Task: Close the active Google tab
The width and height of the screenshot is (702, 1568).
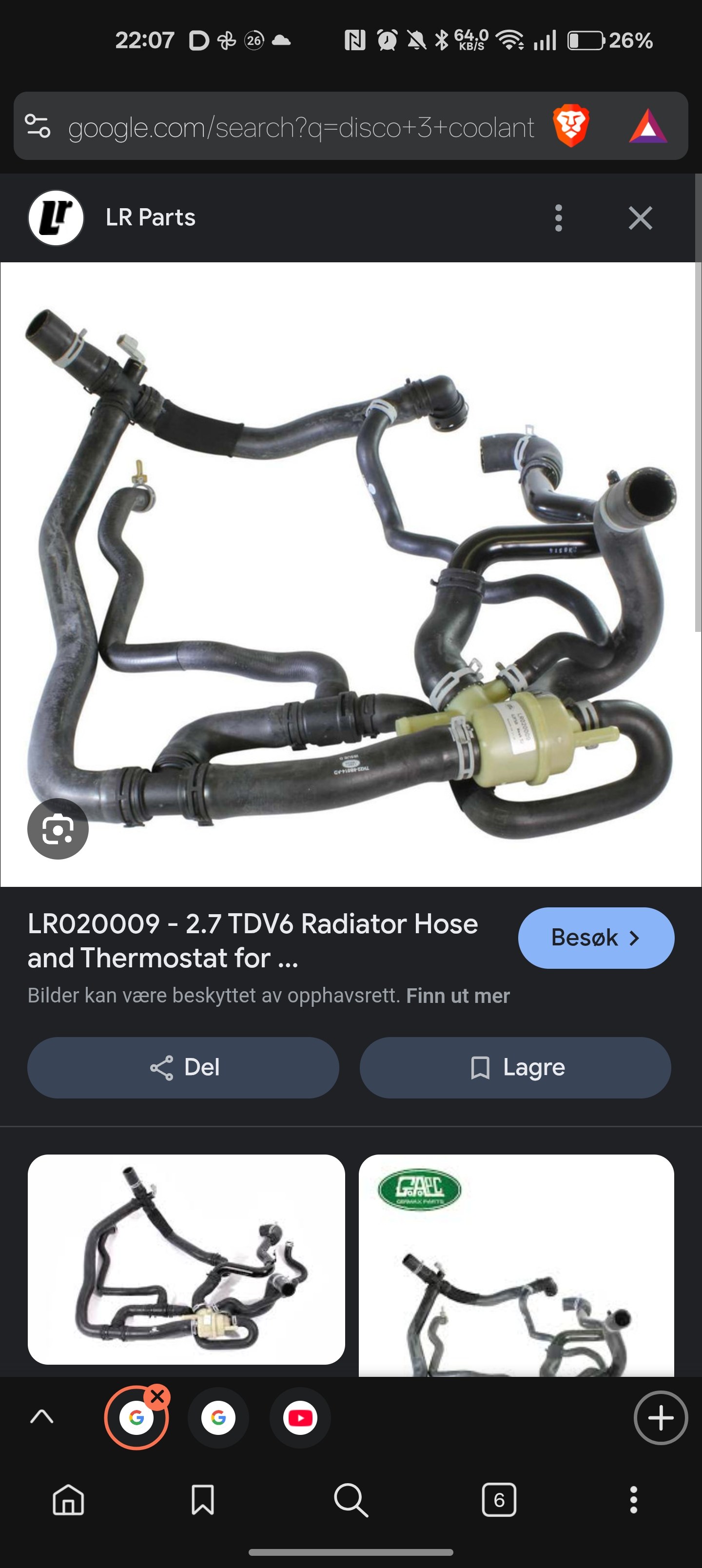Action: pos(157,1397)
